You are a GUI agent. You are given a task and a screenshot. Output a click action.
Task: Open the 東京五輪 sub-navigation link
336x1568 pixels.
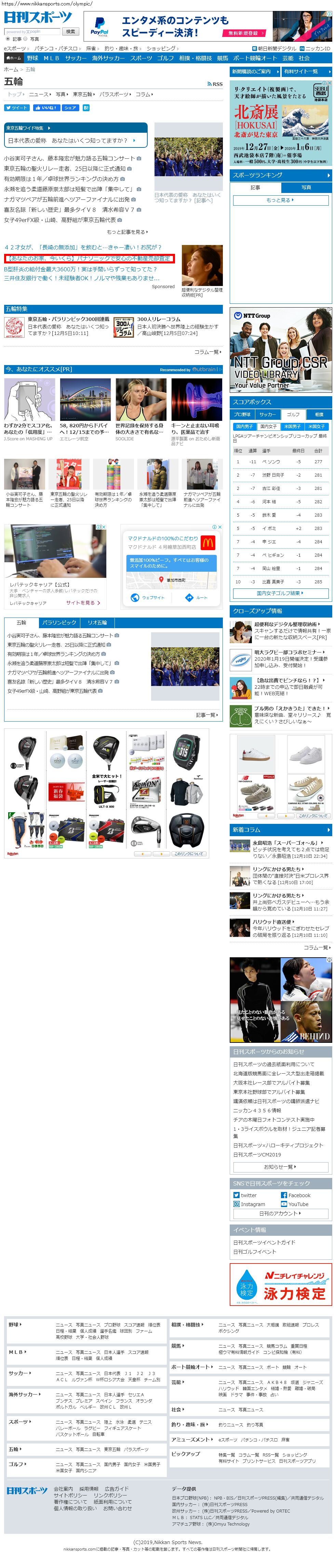point(83,94)
